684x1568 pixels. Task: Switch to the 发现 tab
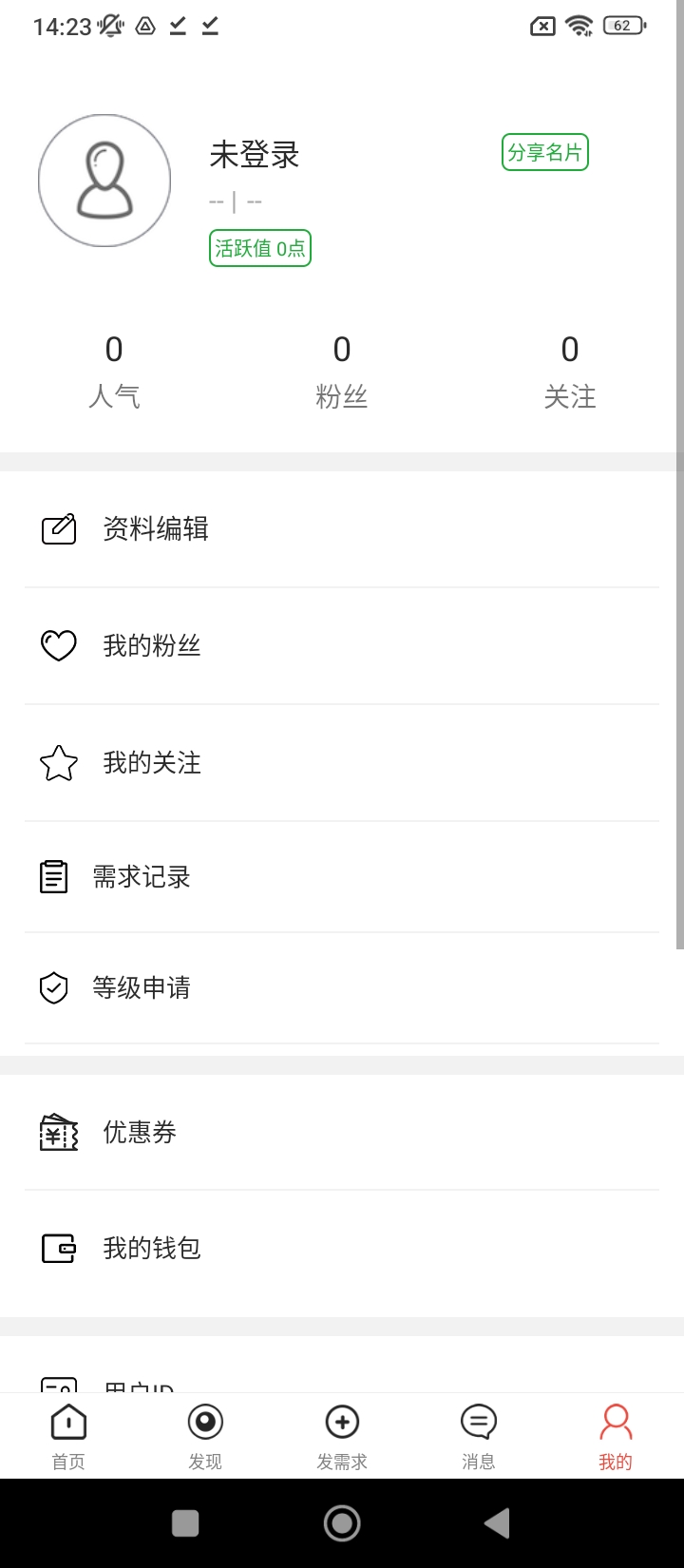pos(205,1436)
